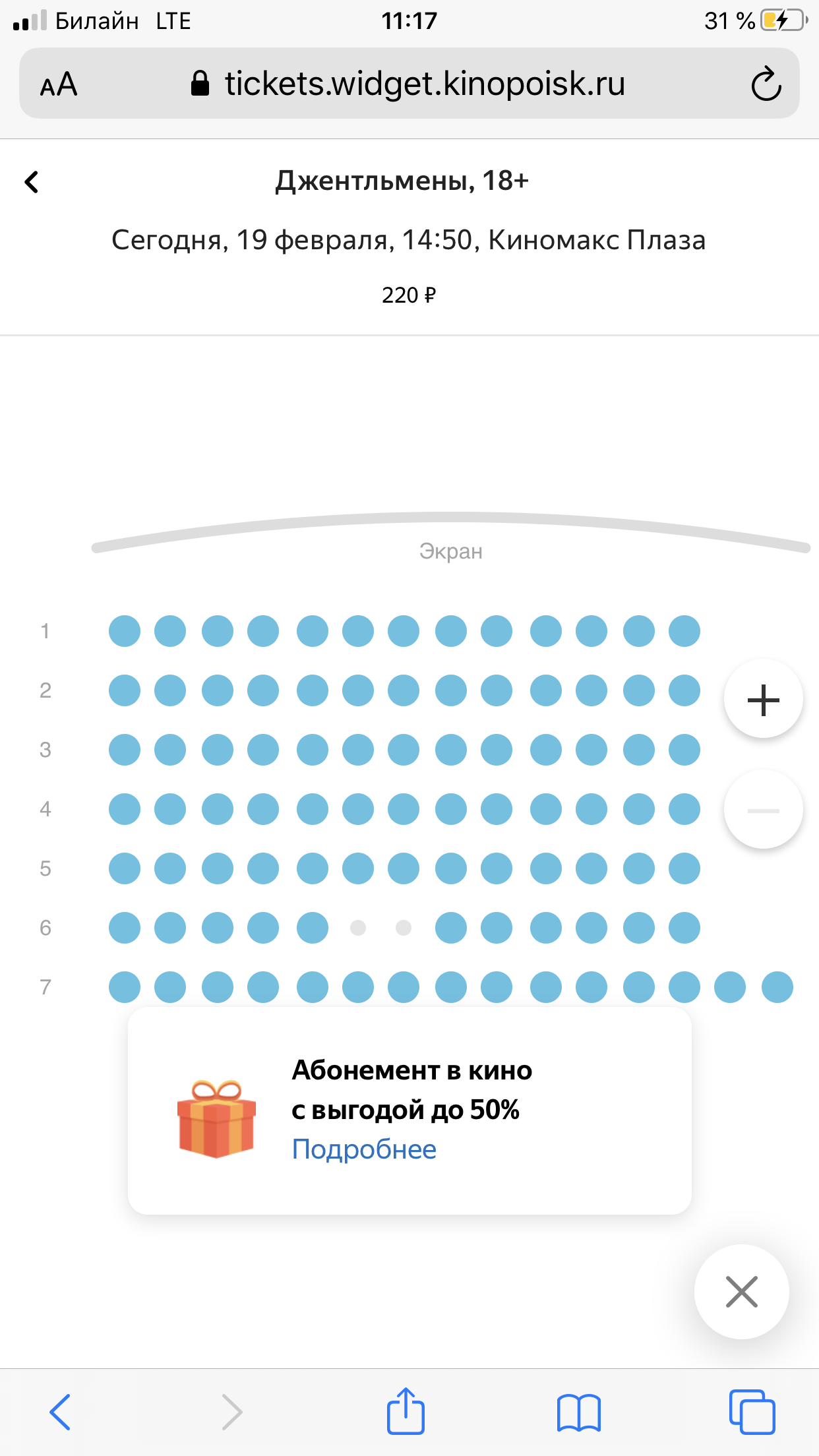Open Подробнее link about cinema subscription

(x=364, y=1149)
